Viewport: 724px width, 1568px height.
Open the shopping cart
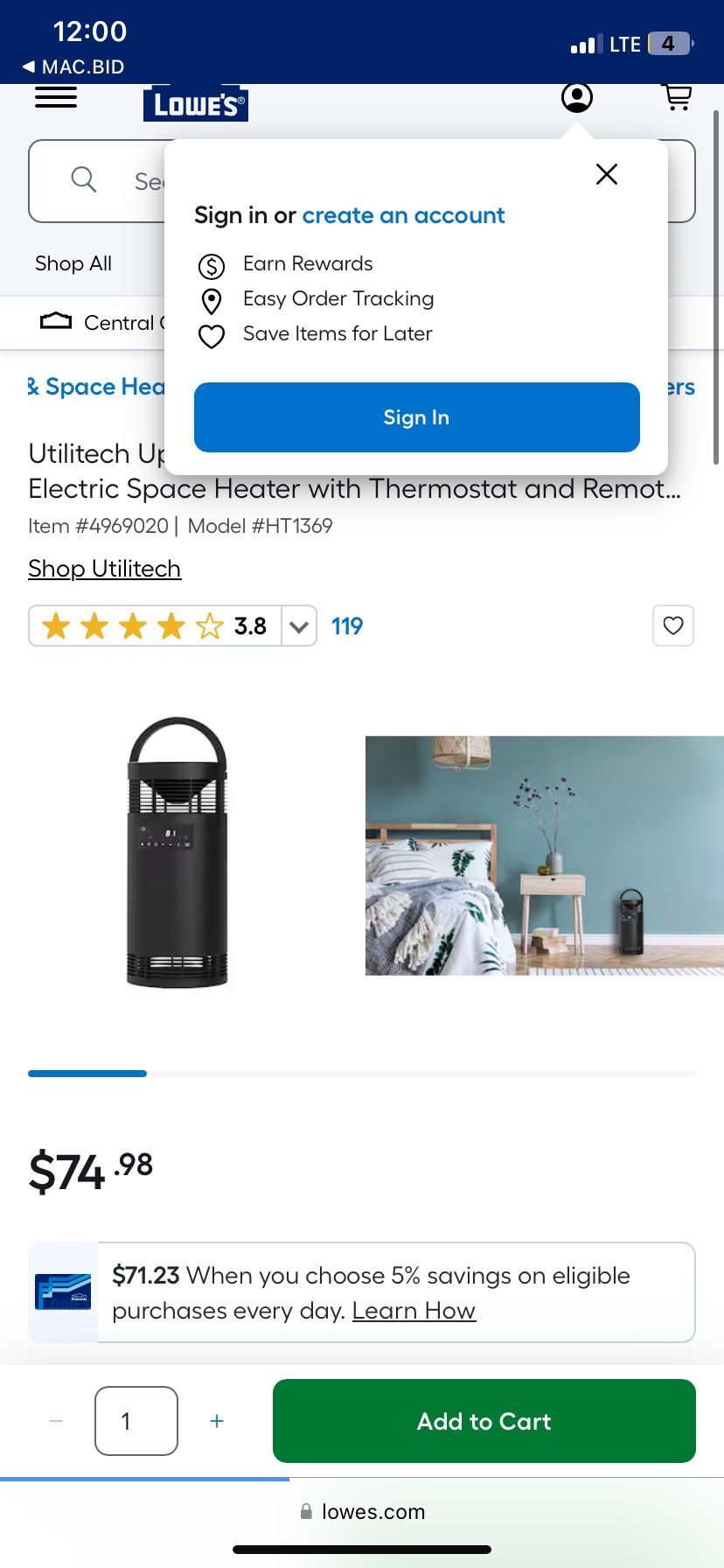pyautogui.click(x=678, y=97)
